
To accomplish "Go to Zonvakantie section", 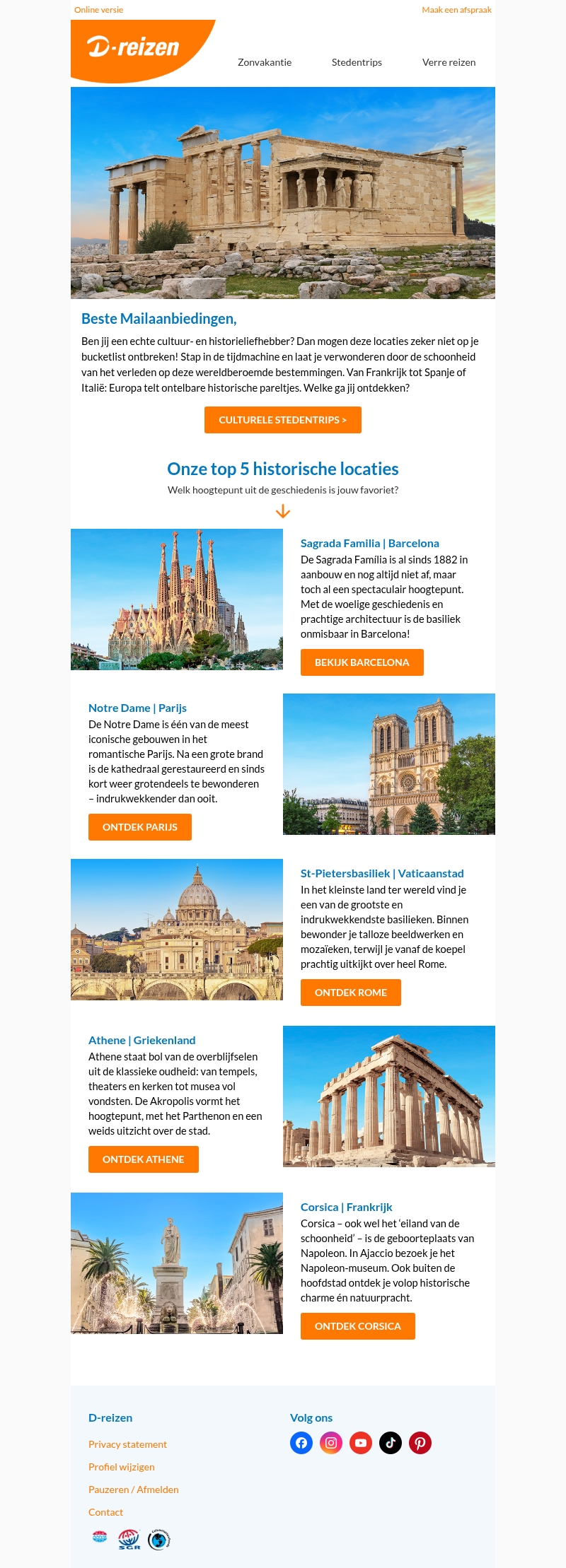I will (x=265, y=62).
